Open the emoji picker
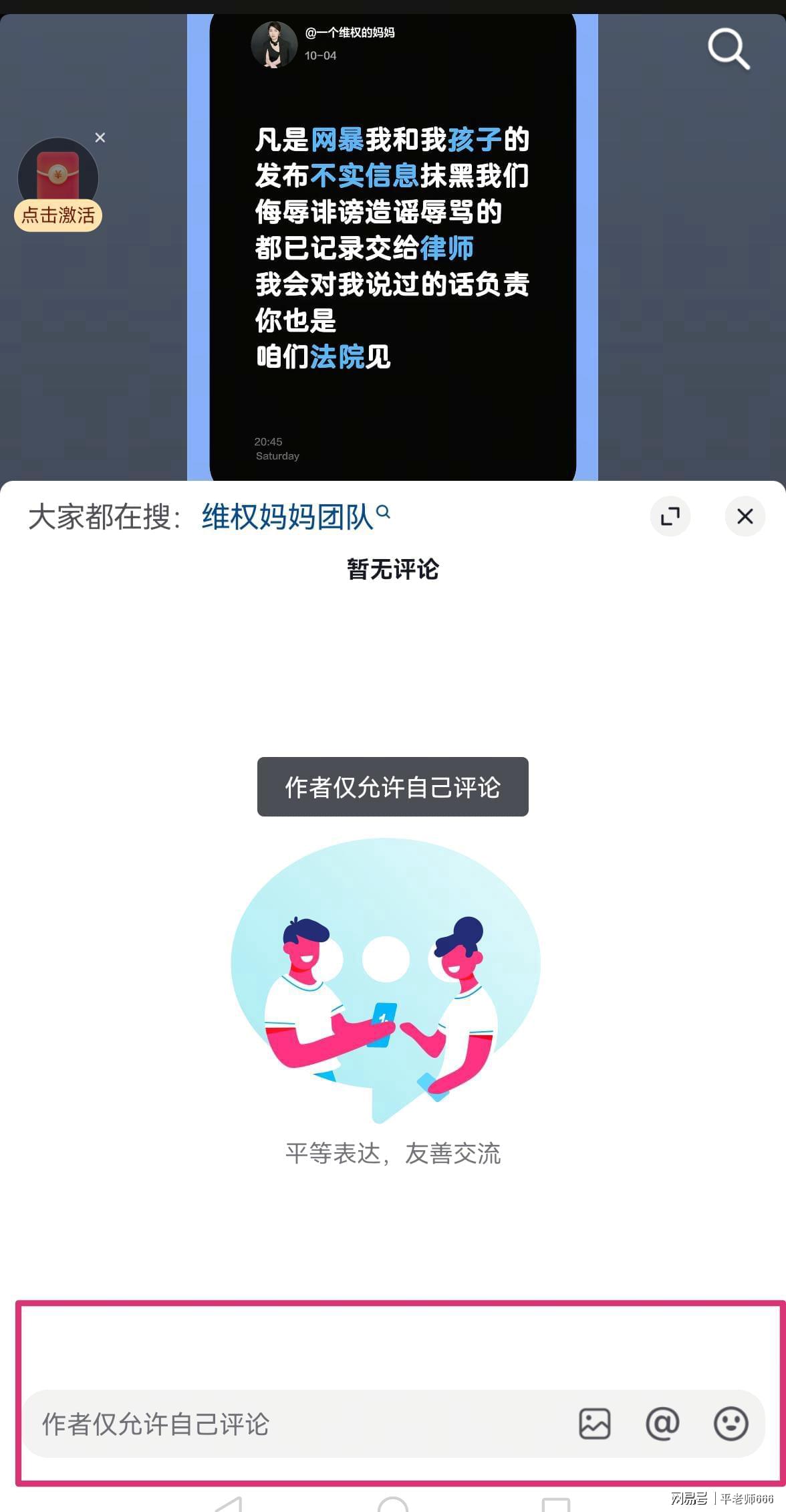 [731, 1424]
